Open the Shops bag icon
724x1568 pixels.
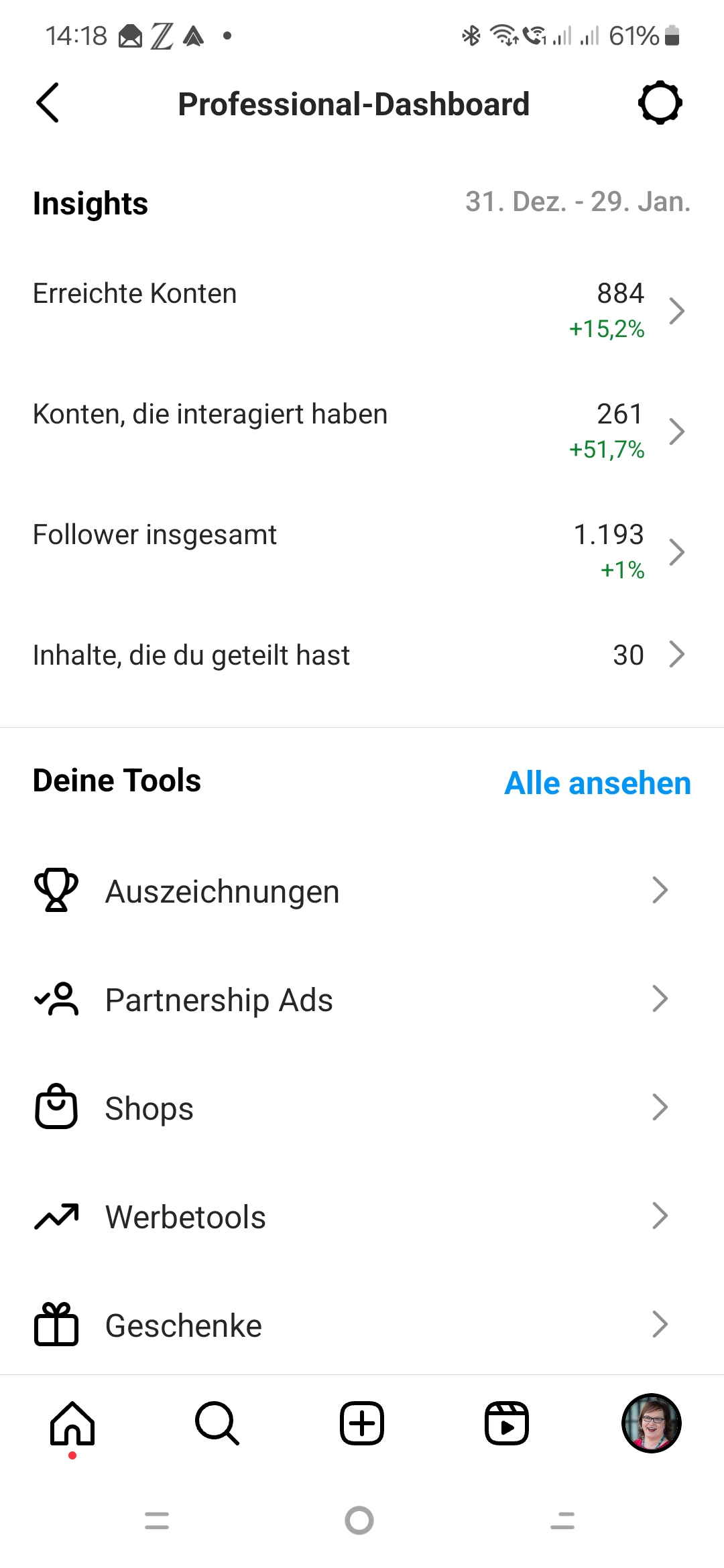click(56, 1107)
